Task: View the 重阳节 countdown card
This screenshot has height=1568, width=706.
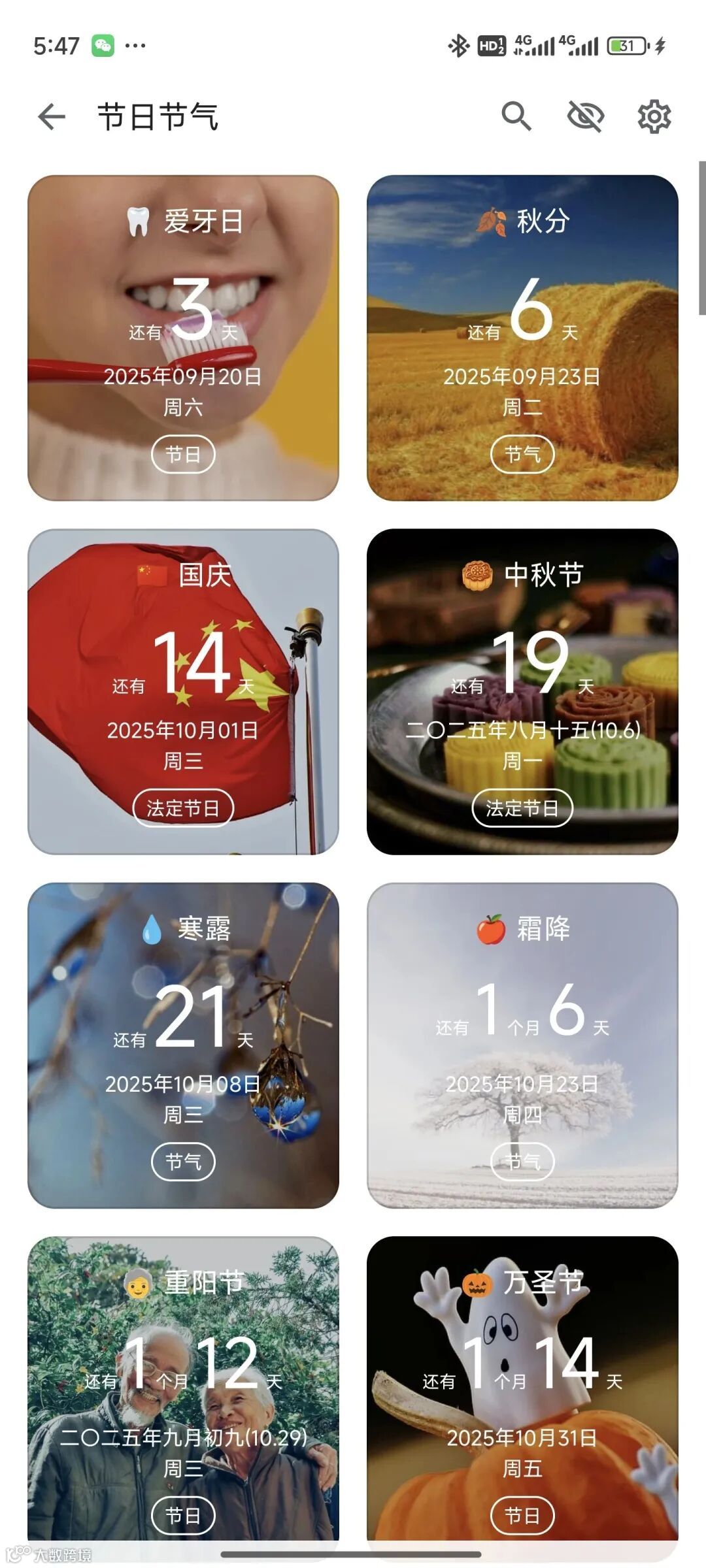Action: (x=183, y=1392)
